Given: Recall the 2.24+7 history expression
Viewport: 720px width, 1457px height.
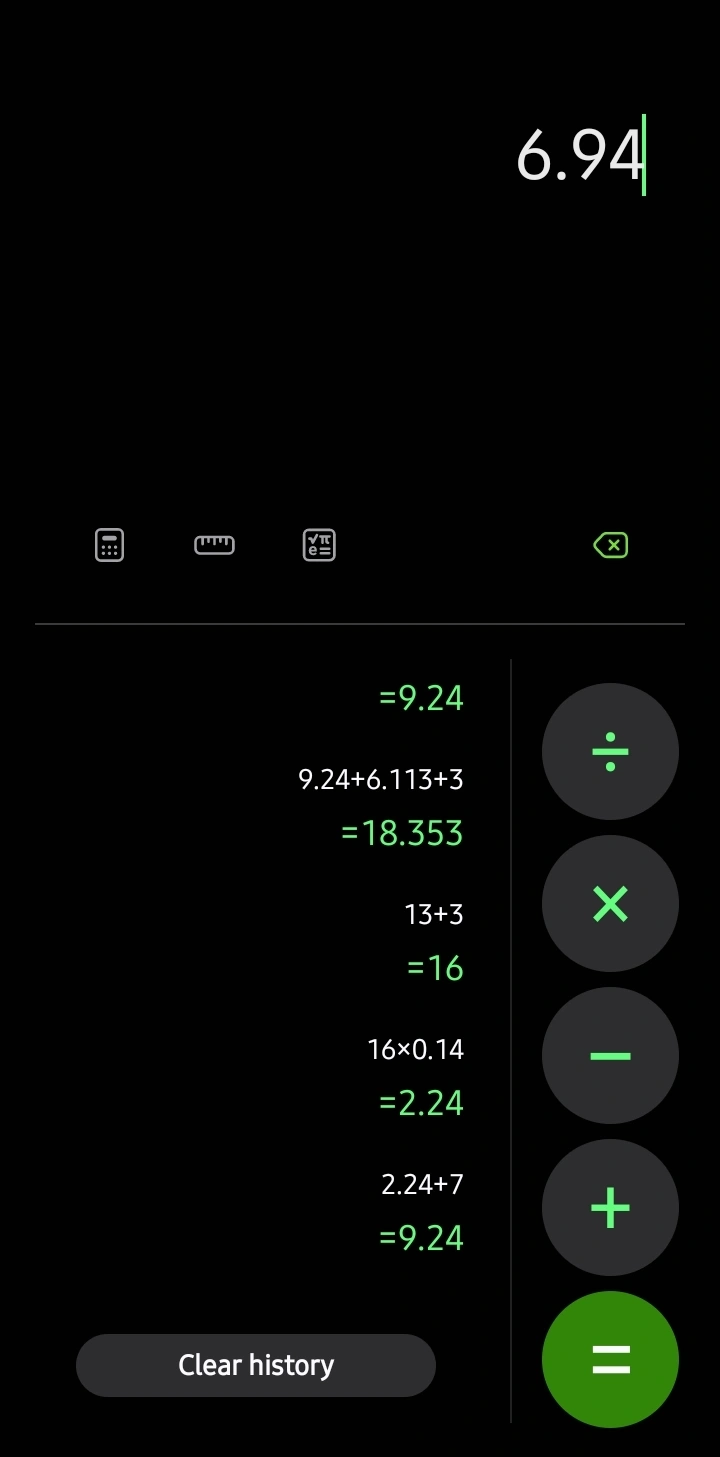Looking at the screenshot, I should 422,1184.
